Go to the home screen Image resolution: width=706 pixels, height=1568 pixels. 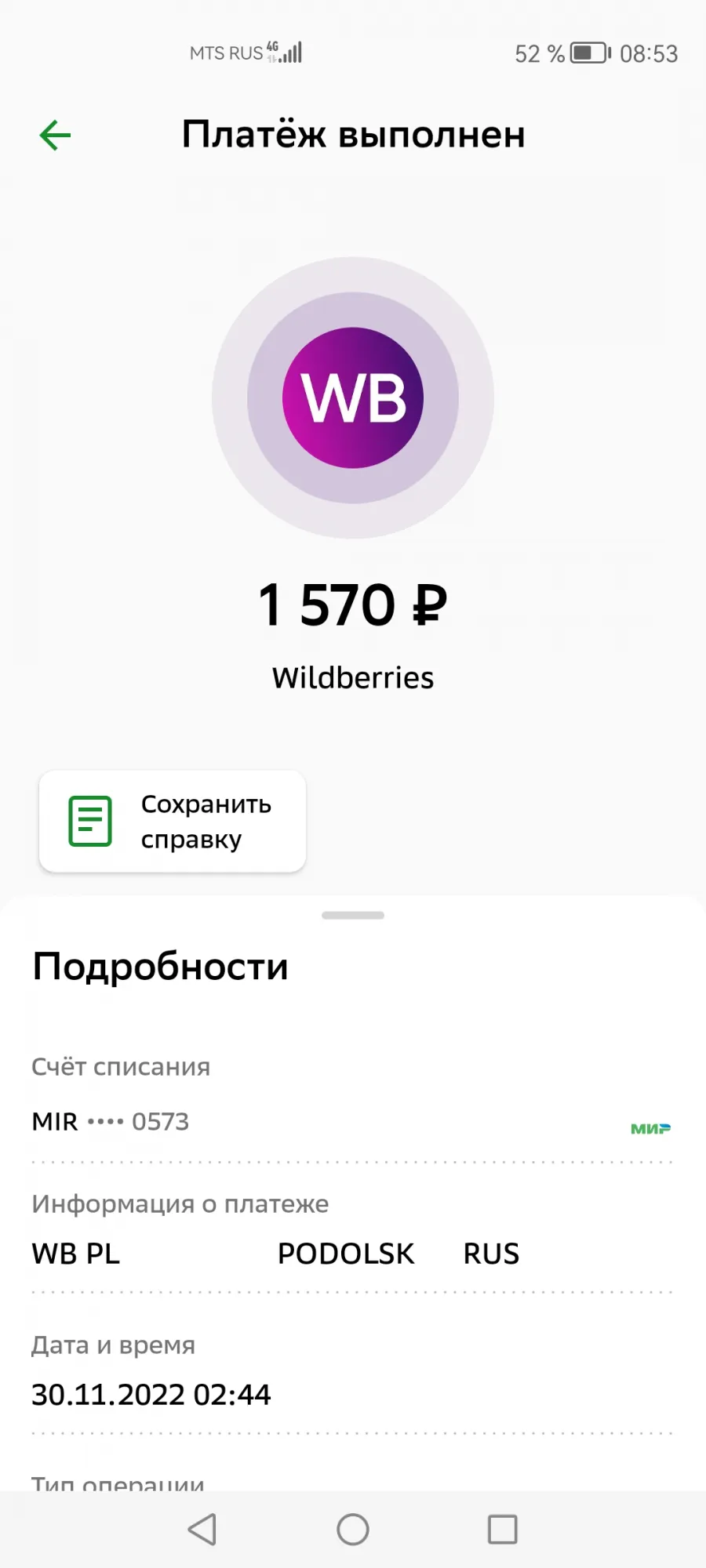click(x=353, y=1529)
